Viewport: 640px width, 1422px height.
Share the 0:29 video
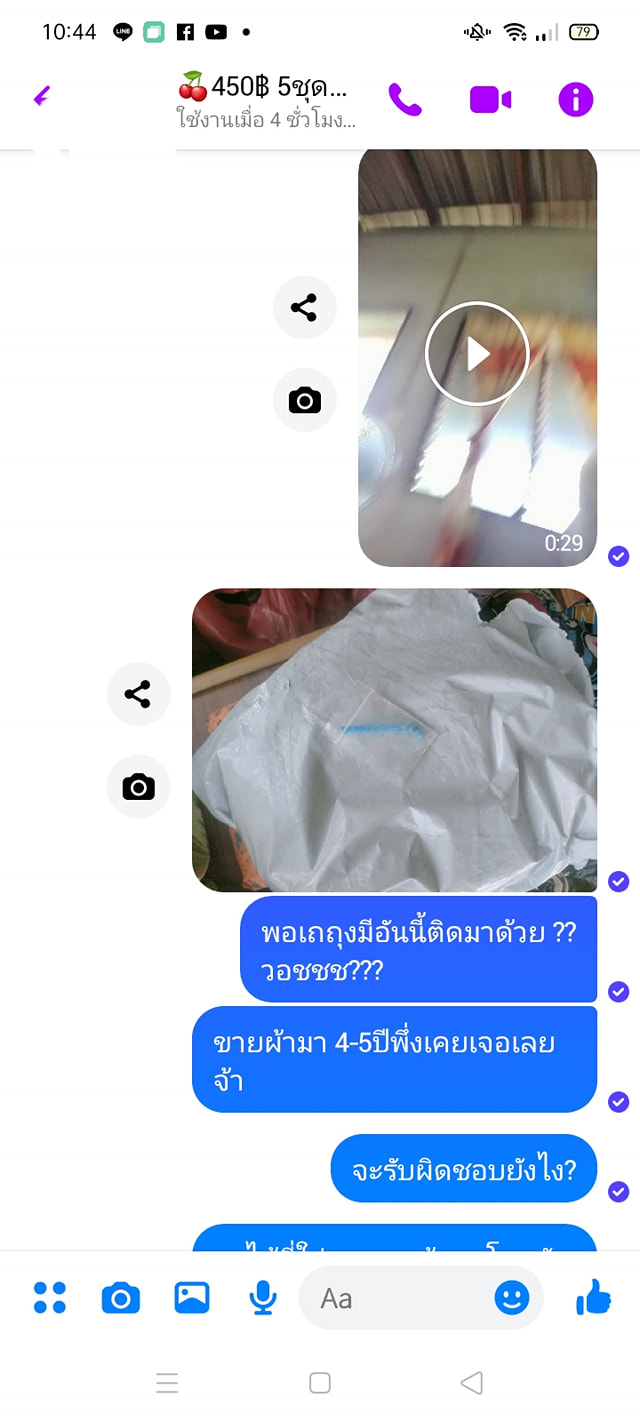304,307
